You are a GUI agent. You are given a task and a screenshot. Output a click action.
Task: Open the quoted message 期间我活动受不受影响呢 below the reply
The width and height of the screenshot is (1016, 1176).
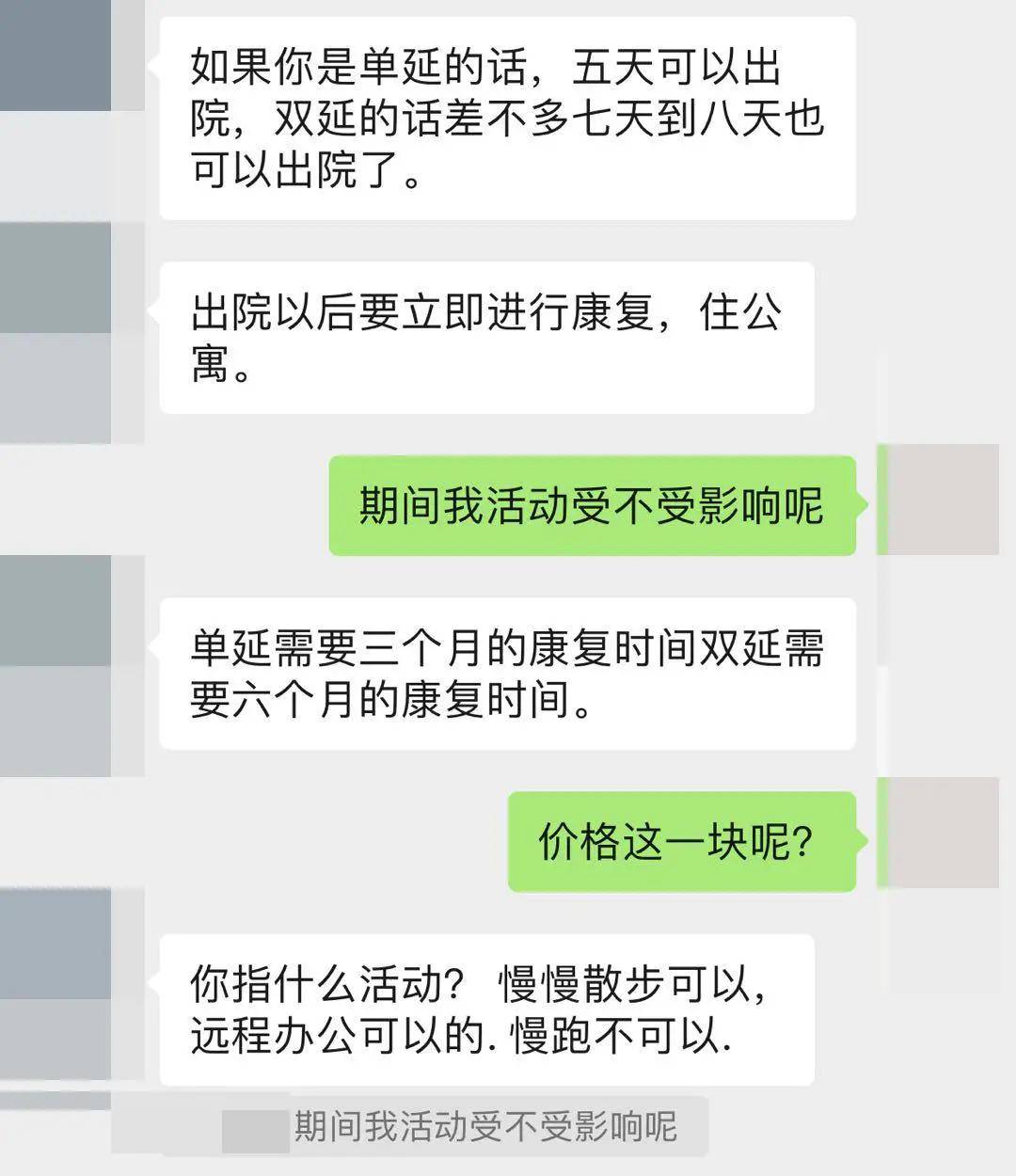[x=486, y=1126]
